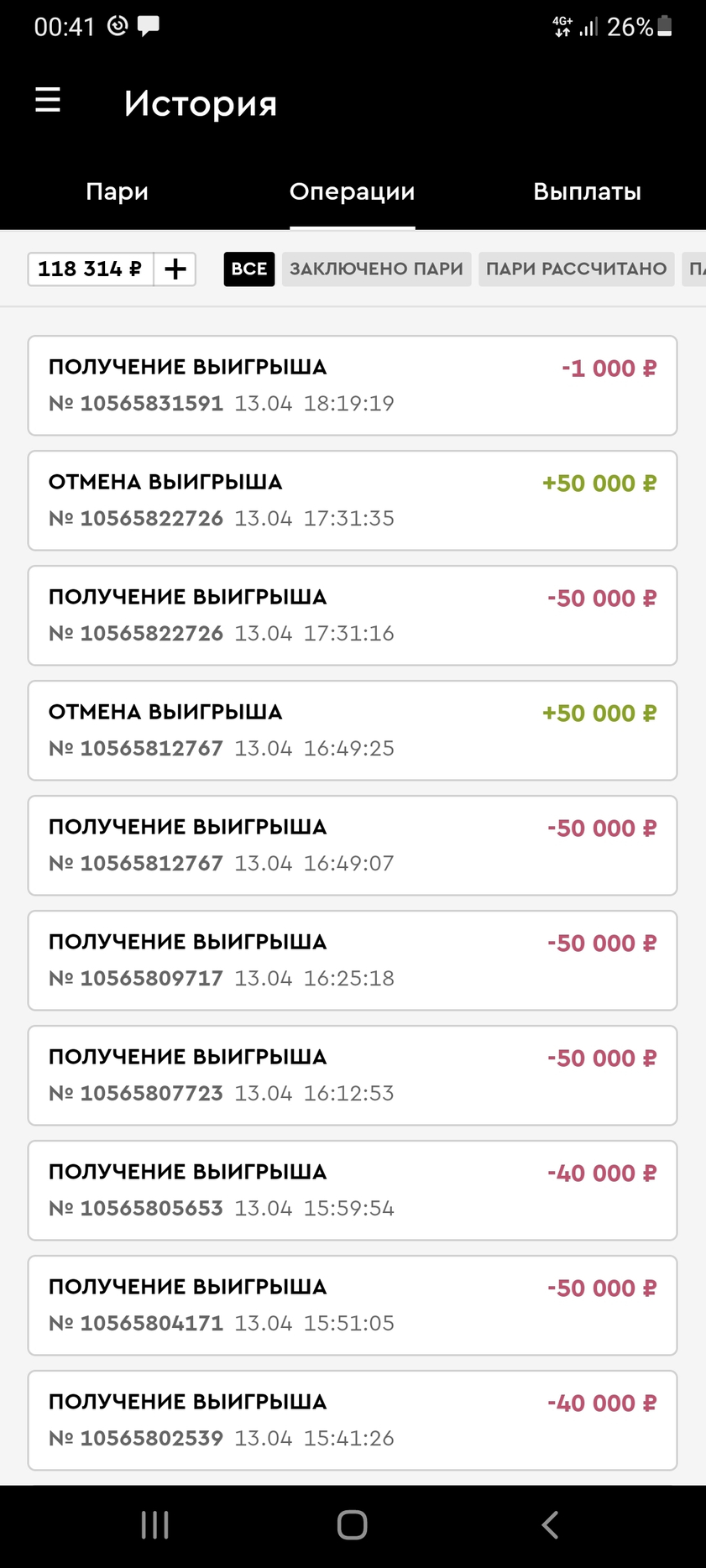Open operation № 10565831591 for -1 000 ₽

point(353,385)
